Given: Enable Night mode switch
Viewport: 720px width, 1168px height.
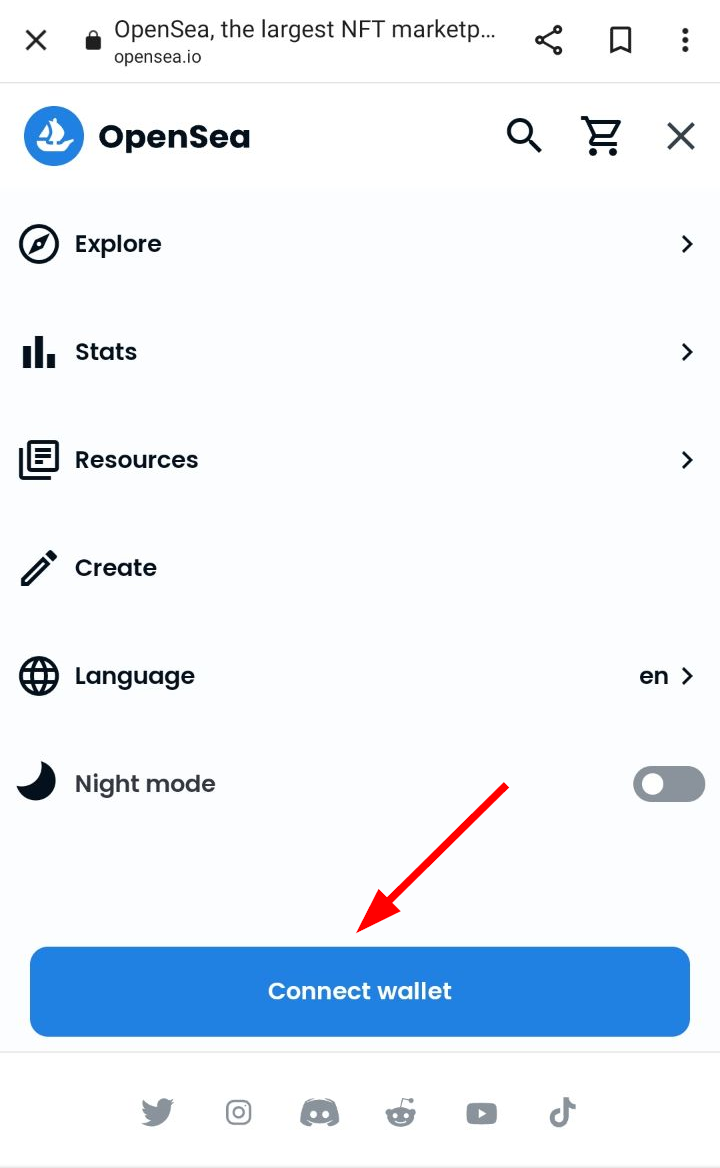Looking at the screenshot, I should tap(669, 784).
